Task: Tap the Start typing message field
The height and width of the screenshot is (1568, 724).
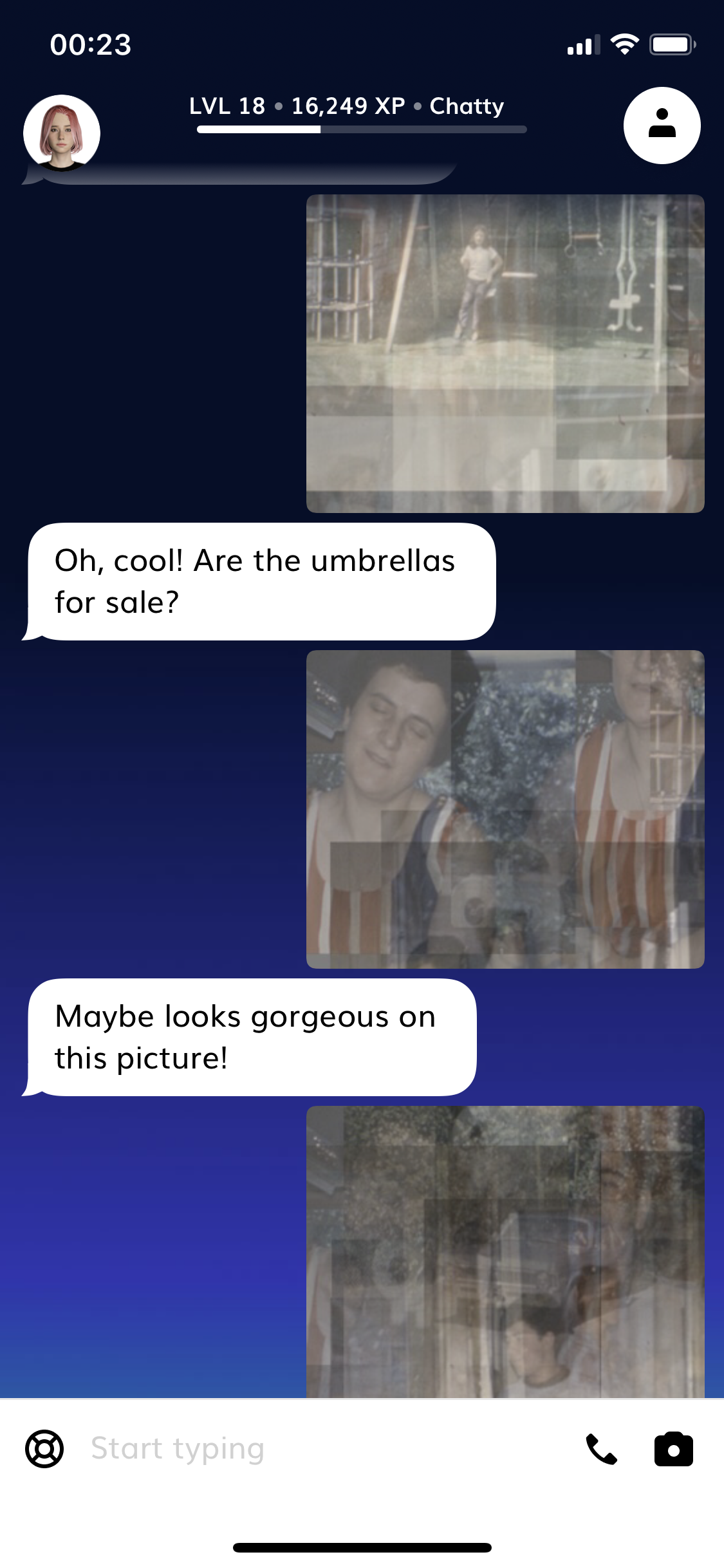Action: tap(322, 1449)
